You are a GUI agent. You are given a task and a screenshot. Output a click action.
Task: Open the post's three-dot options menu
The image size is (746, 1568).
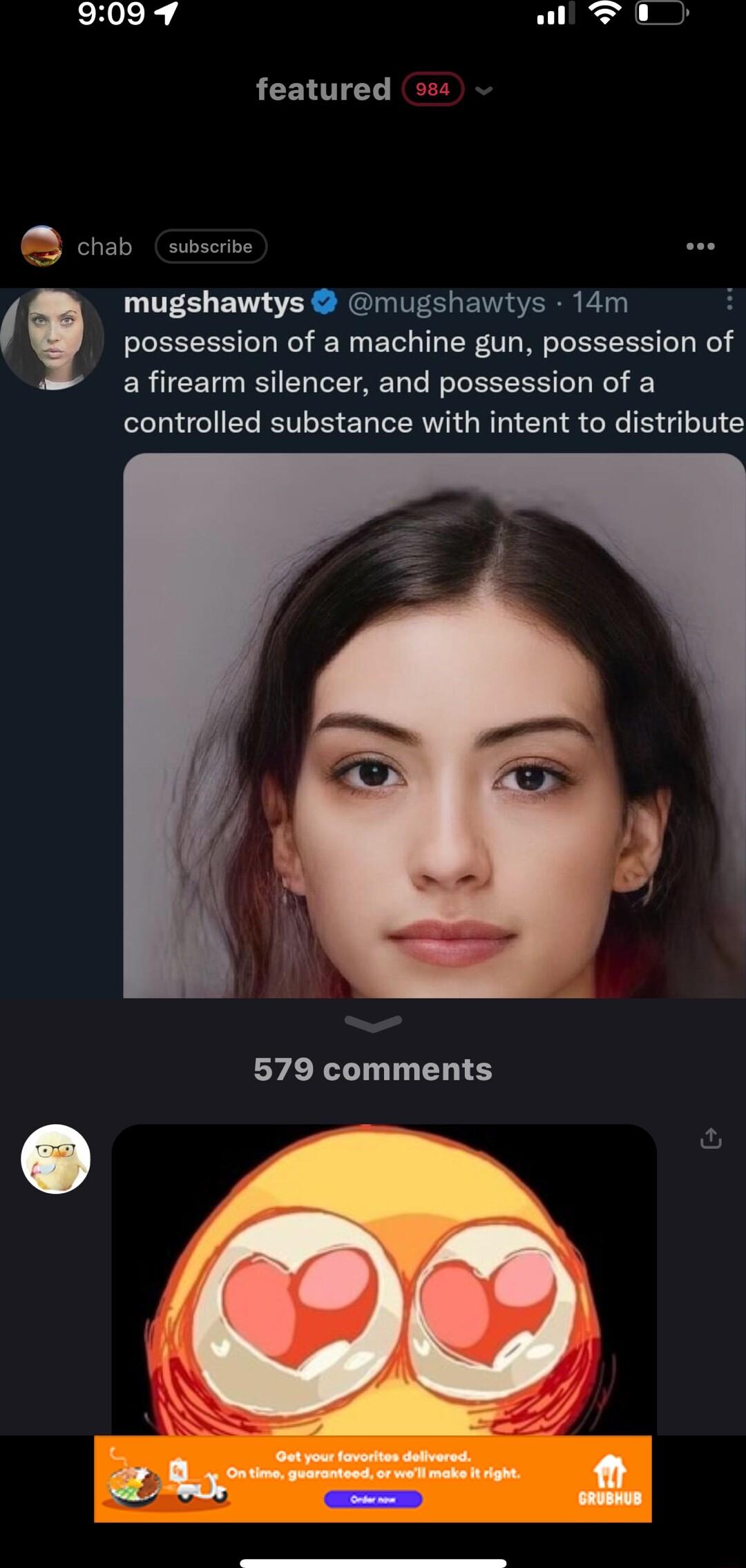tap(700, 246)
